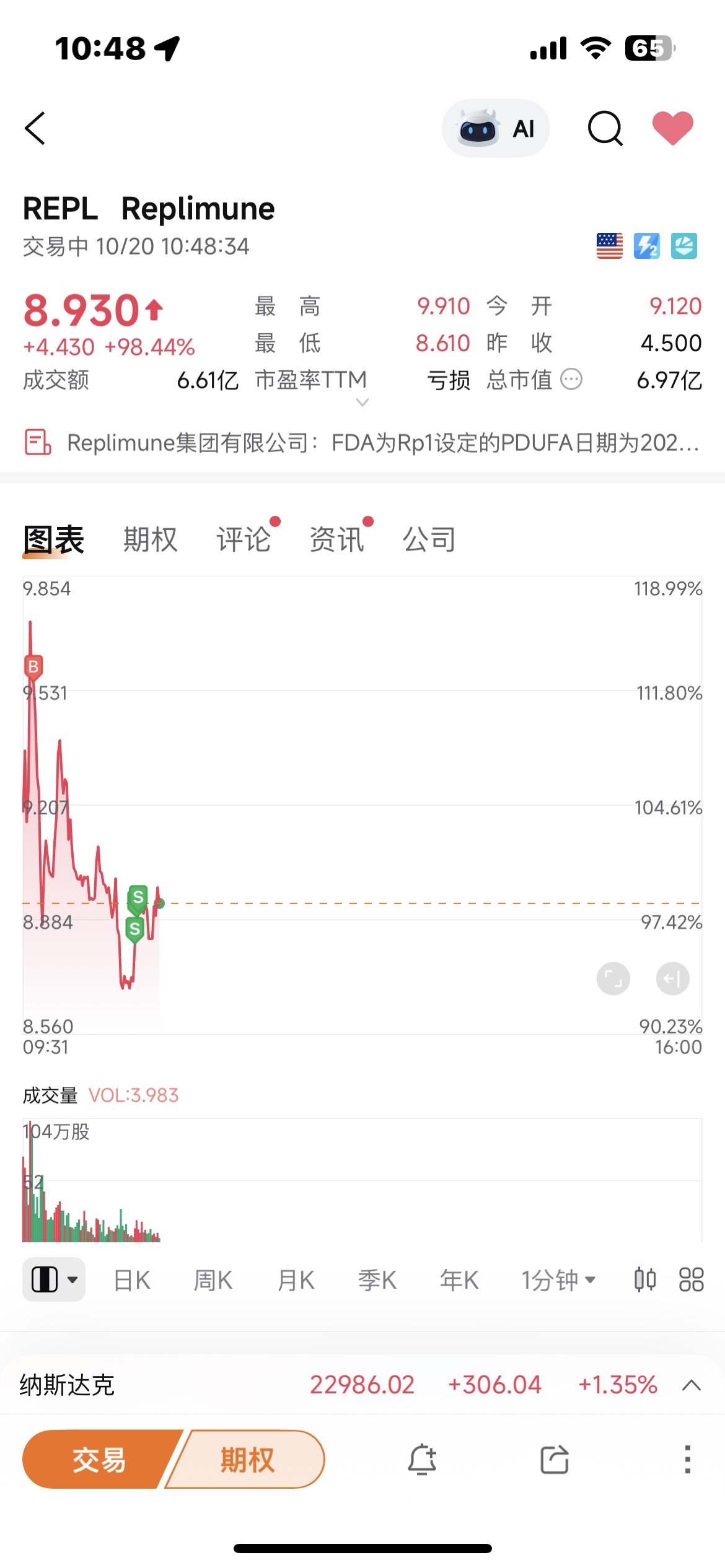Open the AI assistant
The height and width of the screenshot is (1568, 725).
(x=496, y=129)
